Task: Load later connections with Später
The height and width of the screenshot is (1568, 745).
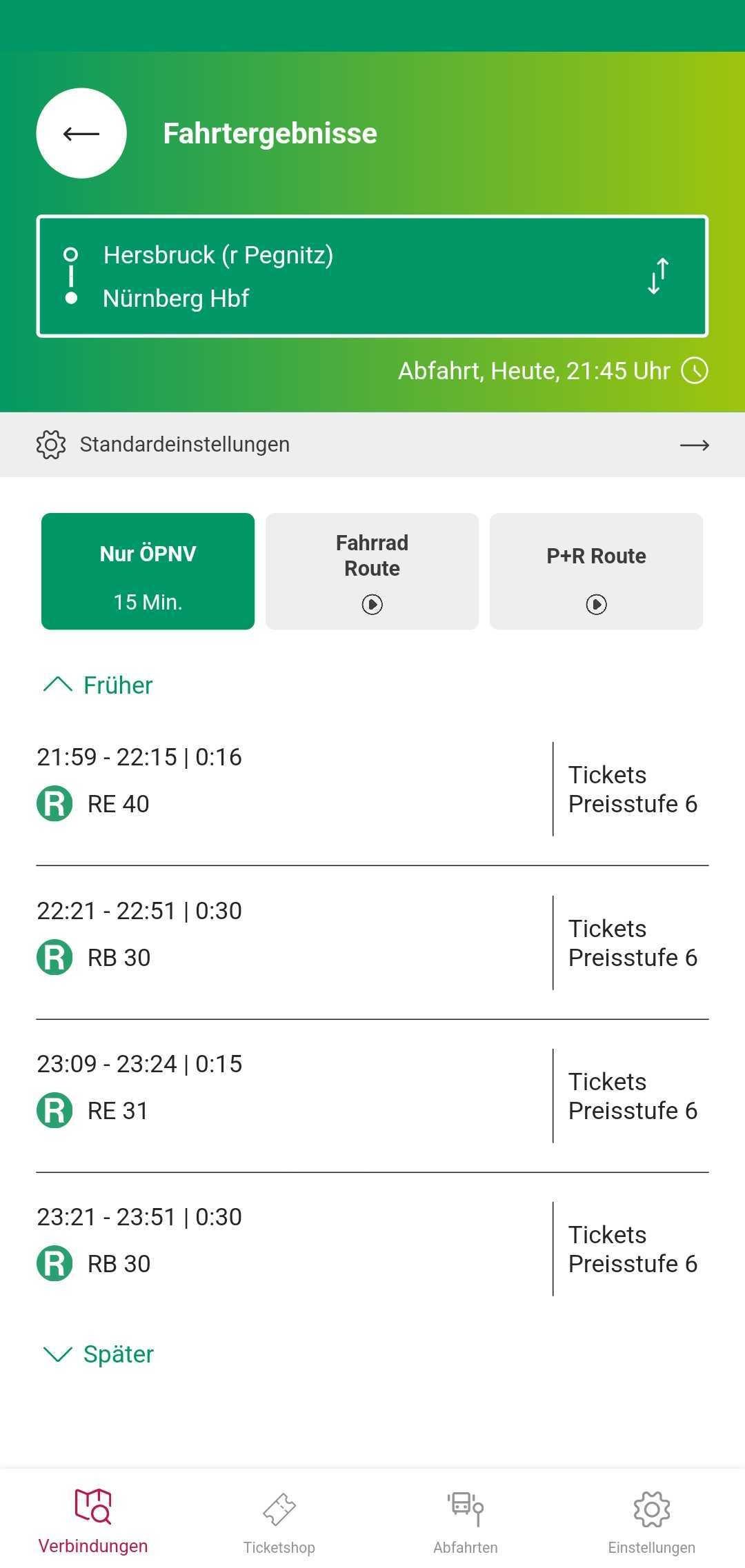Action: tap(98, 1354)
